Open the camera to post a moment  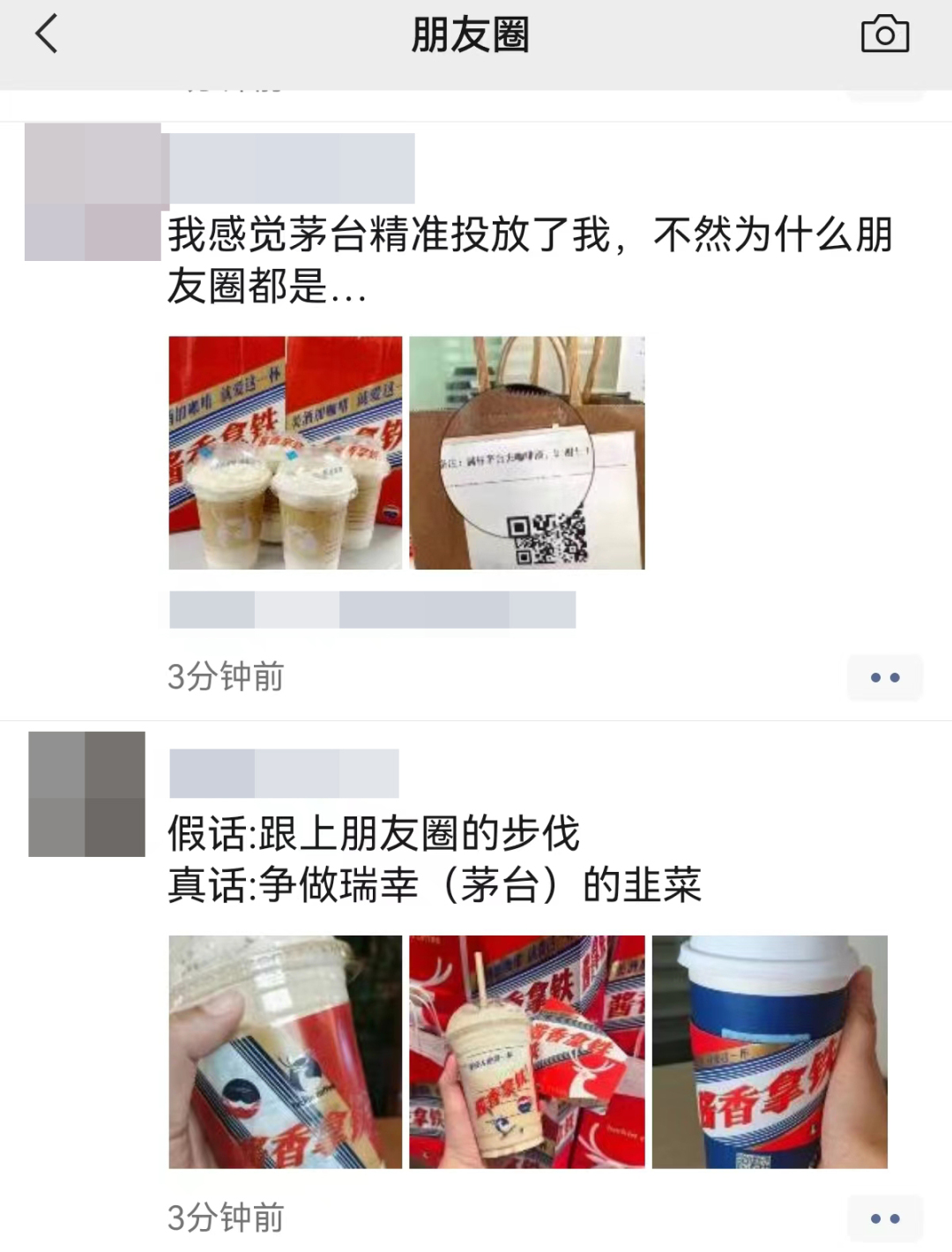pyautogui.click(x=884, y=35)
